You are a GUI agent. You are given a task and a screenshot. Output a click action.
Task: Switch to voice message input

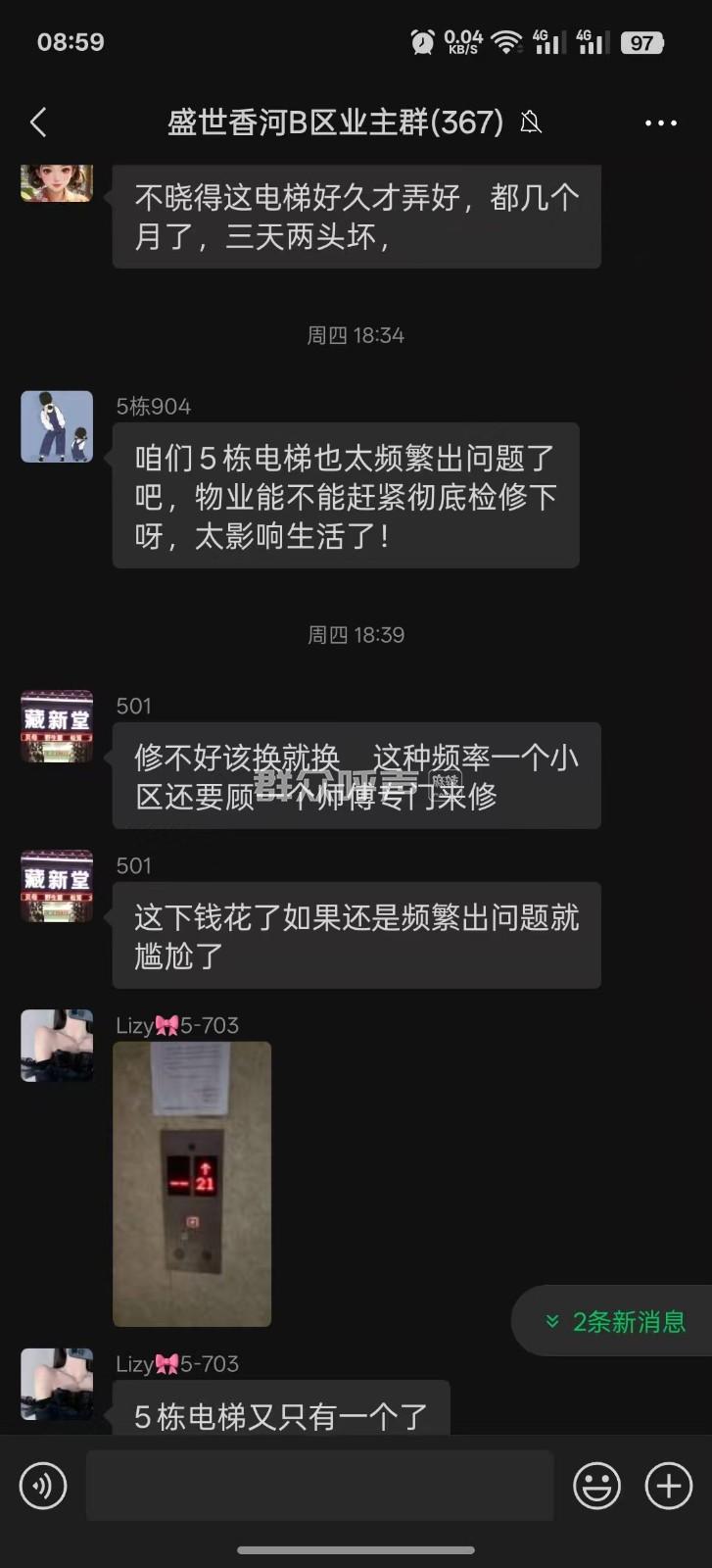click(x=43, y=1486)
